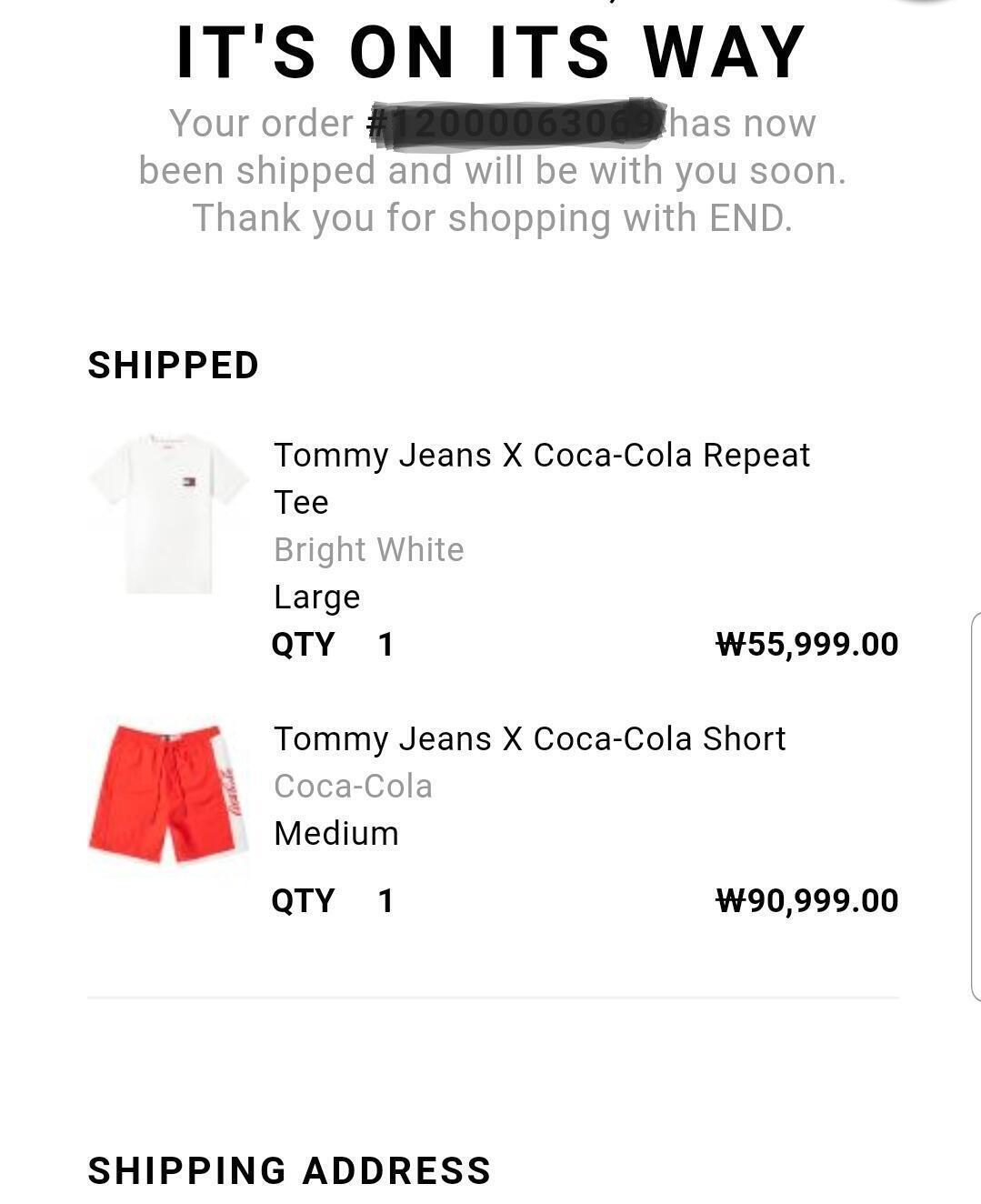Open the edge panel handle
Viewport: 981px width, 1204px height.
(x=975, y=805)
